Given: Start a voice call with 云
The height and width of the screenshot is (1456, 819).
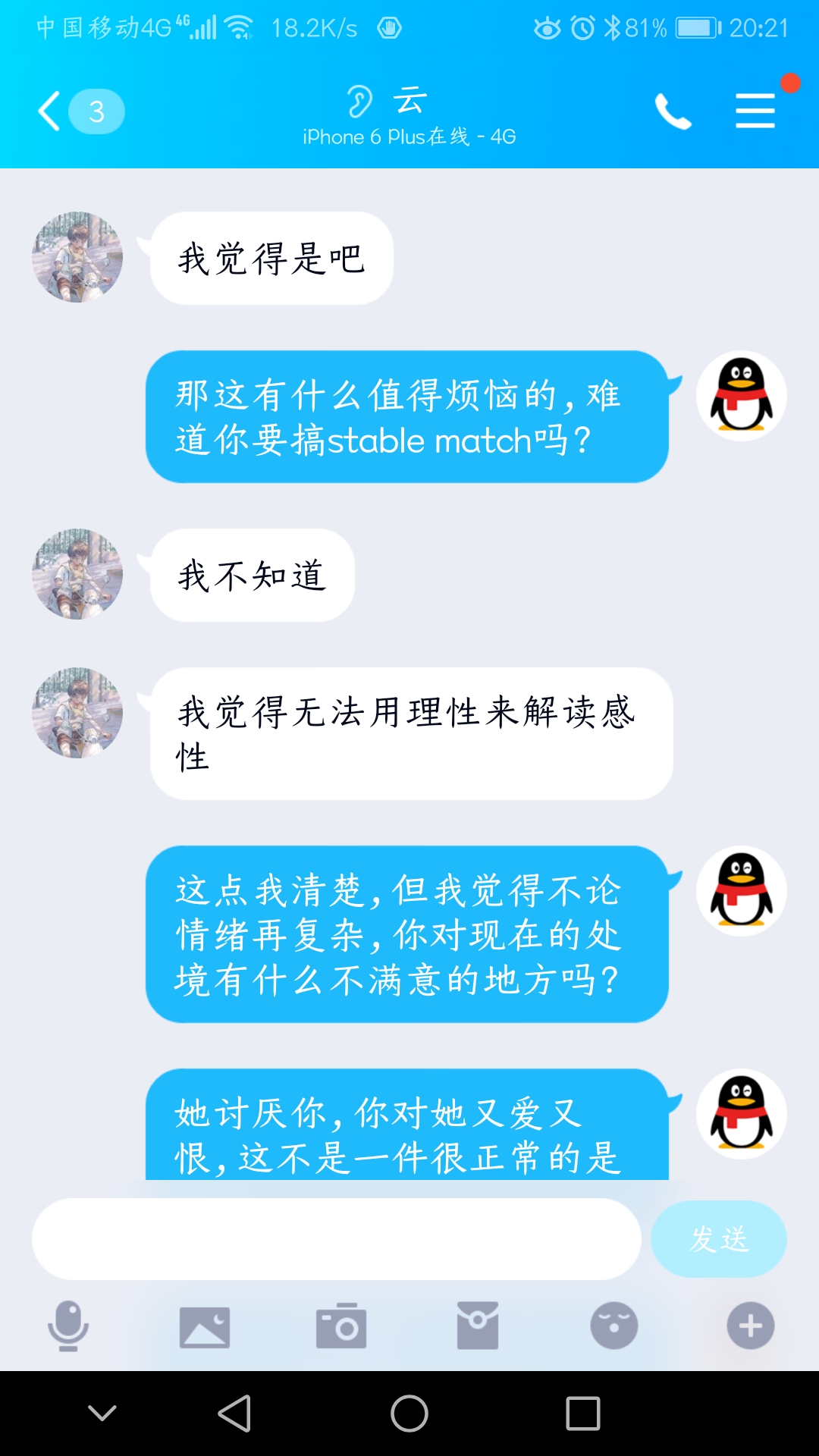Looking at the screenshot, I should [673, 111].
